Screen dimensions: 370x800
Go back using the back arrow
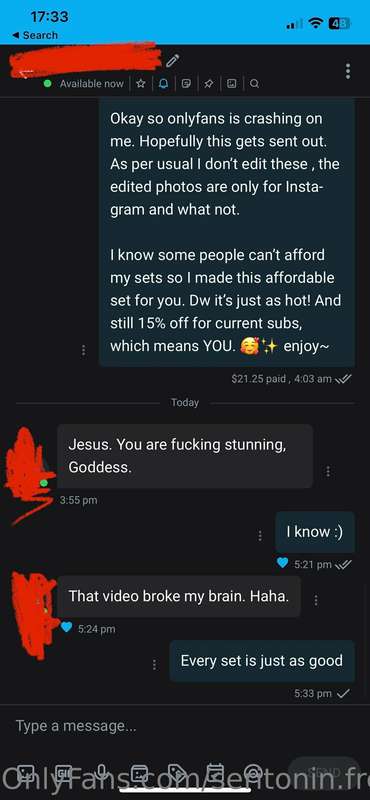pos(27,73)
